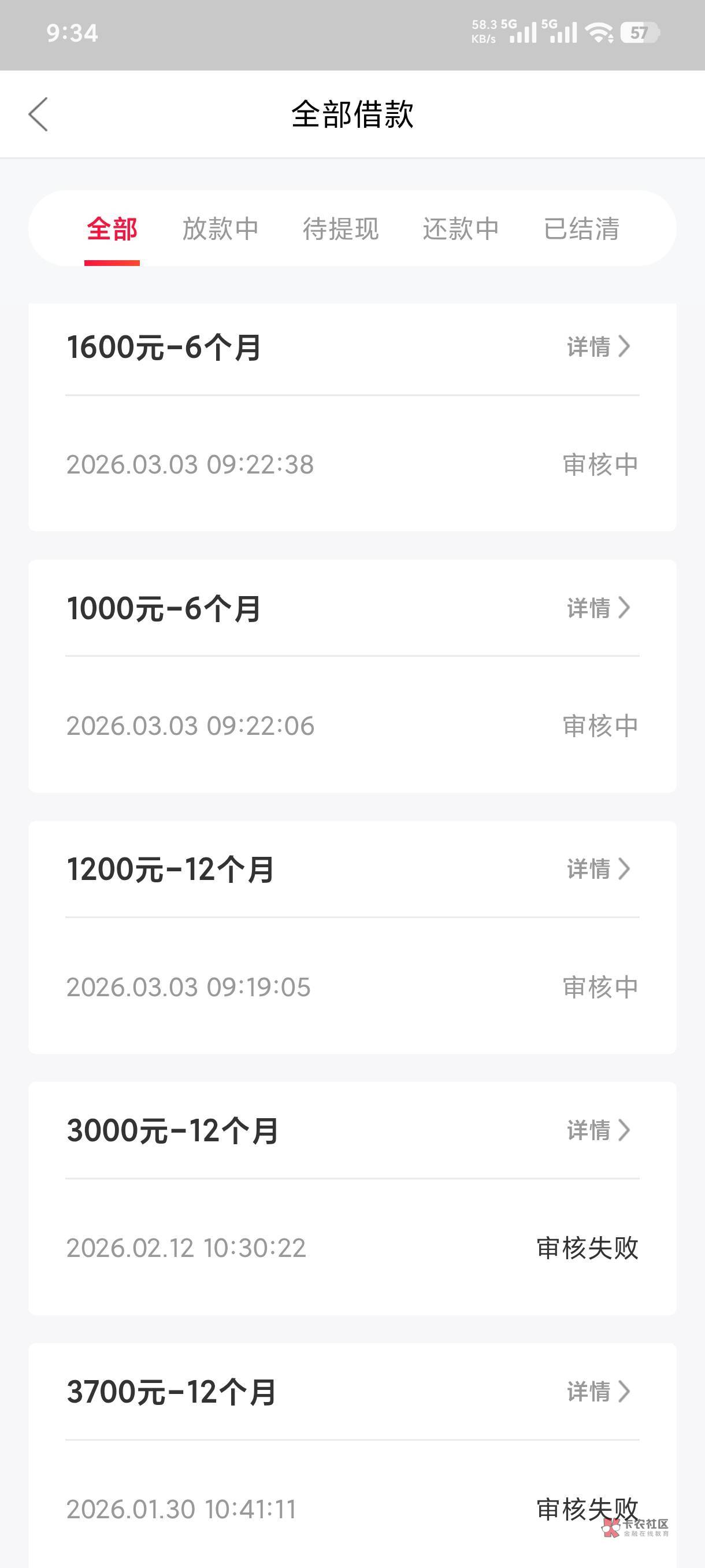The image size is (705, 1568).
Task: View 详情 of the 3000元-12个月 loan
Action: point(599,1130)
